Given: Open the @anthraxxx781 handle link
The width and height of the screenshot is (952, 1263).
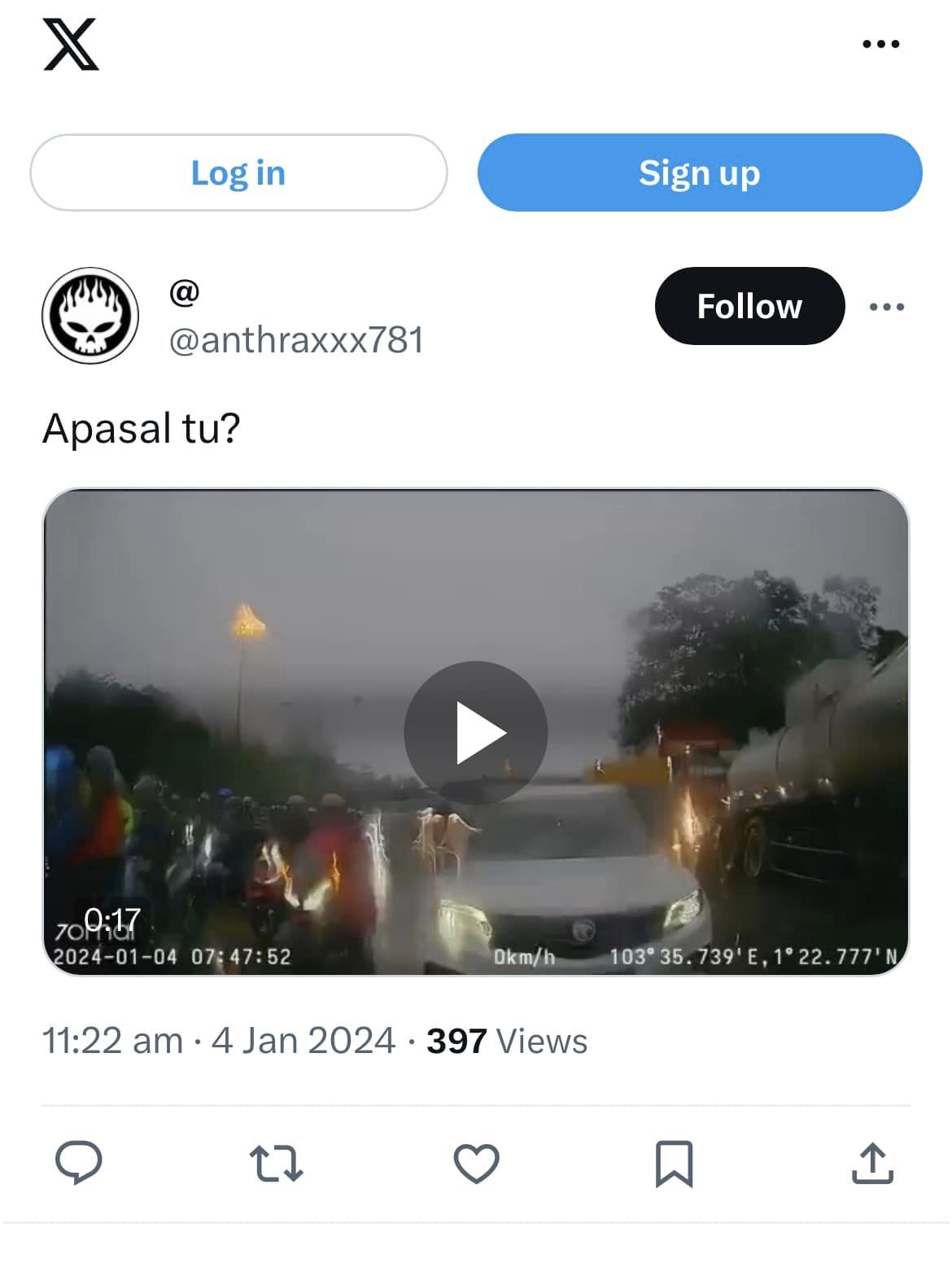Looking at the screenshot, I should tap(296, 340).
